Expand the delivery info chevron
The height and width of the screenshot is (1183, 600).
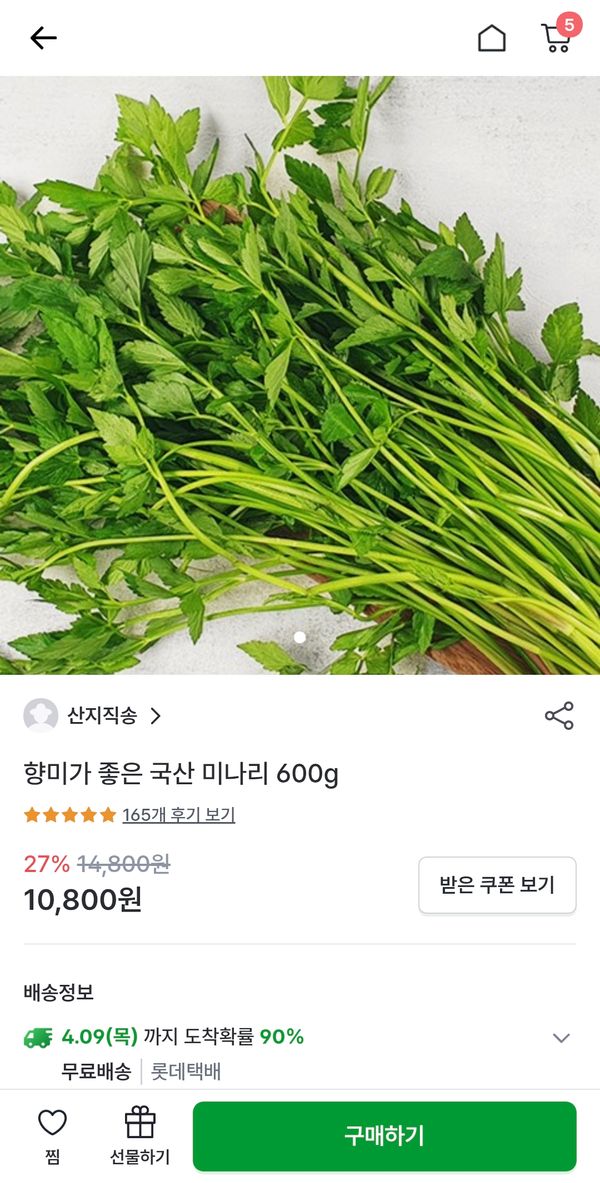pos(561,1038)
